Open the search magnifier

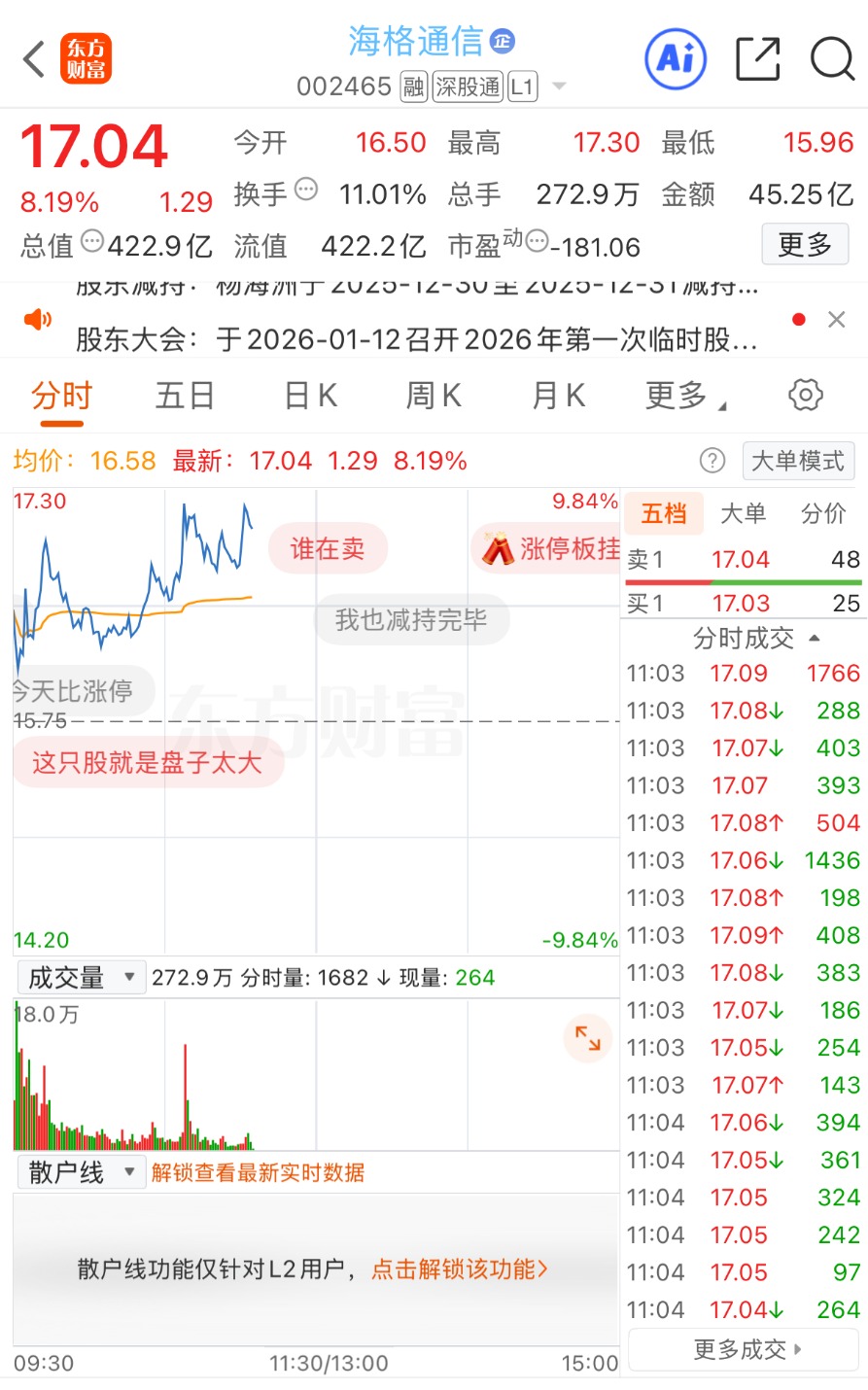pos(832,59)
